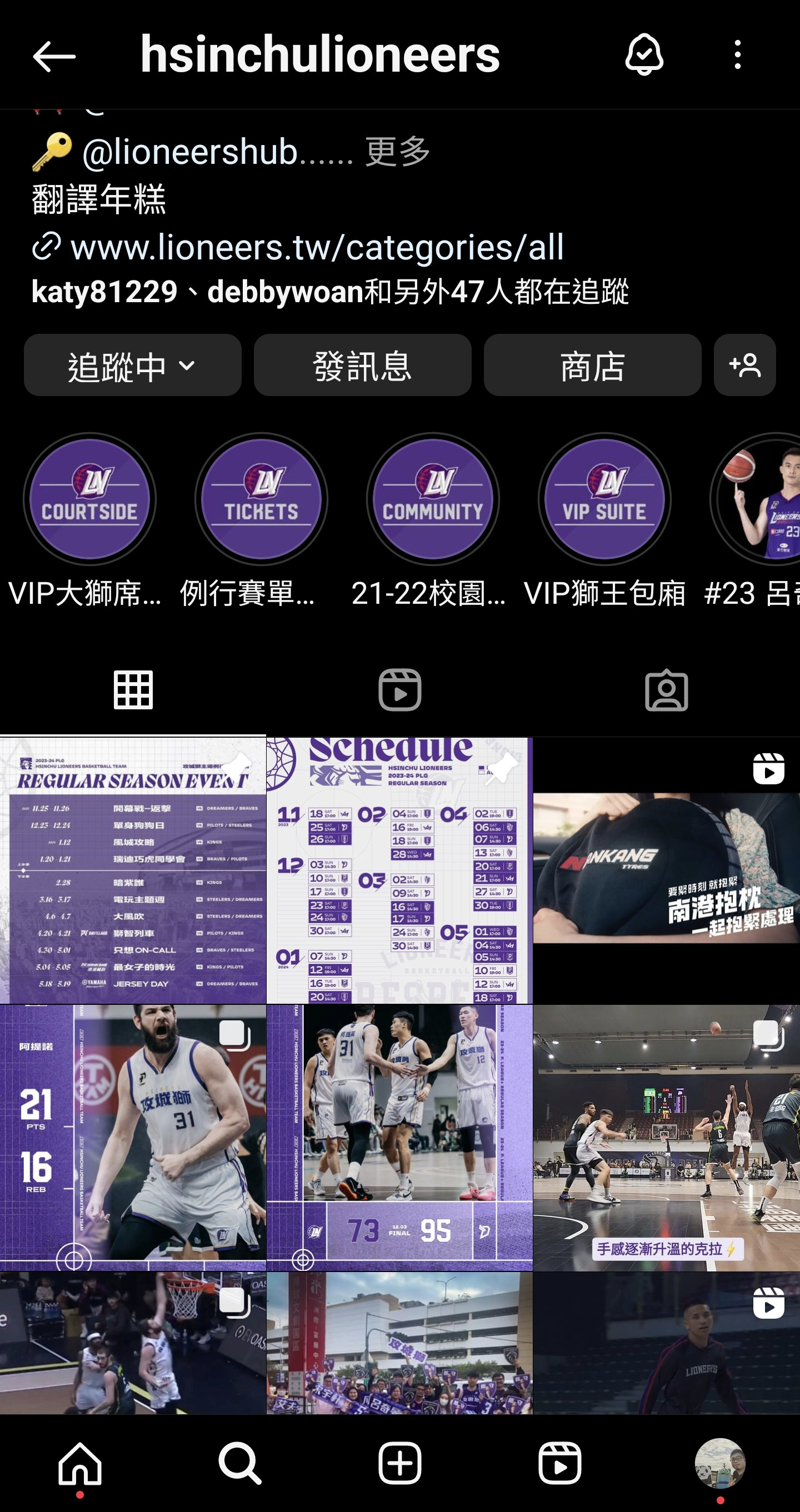Open www.lioneers.tw/categories/all link
The width and height of the screenshot is (800, 1512).
pos(317,247)
